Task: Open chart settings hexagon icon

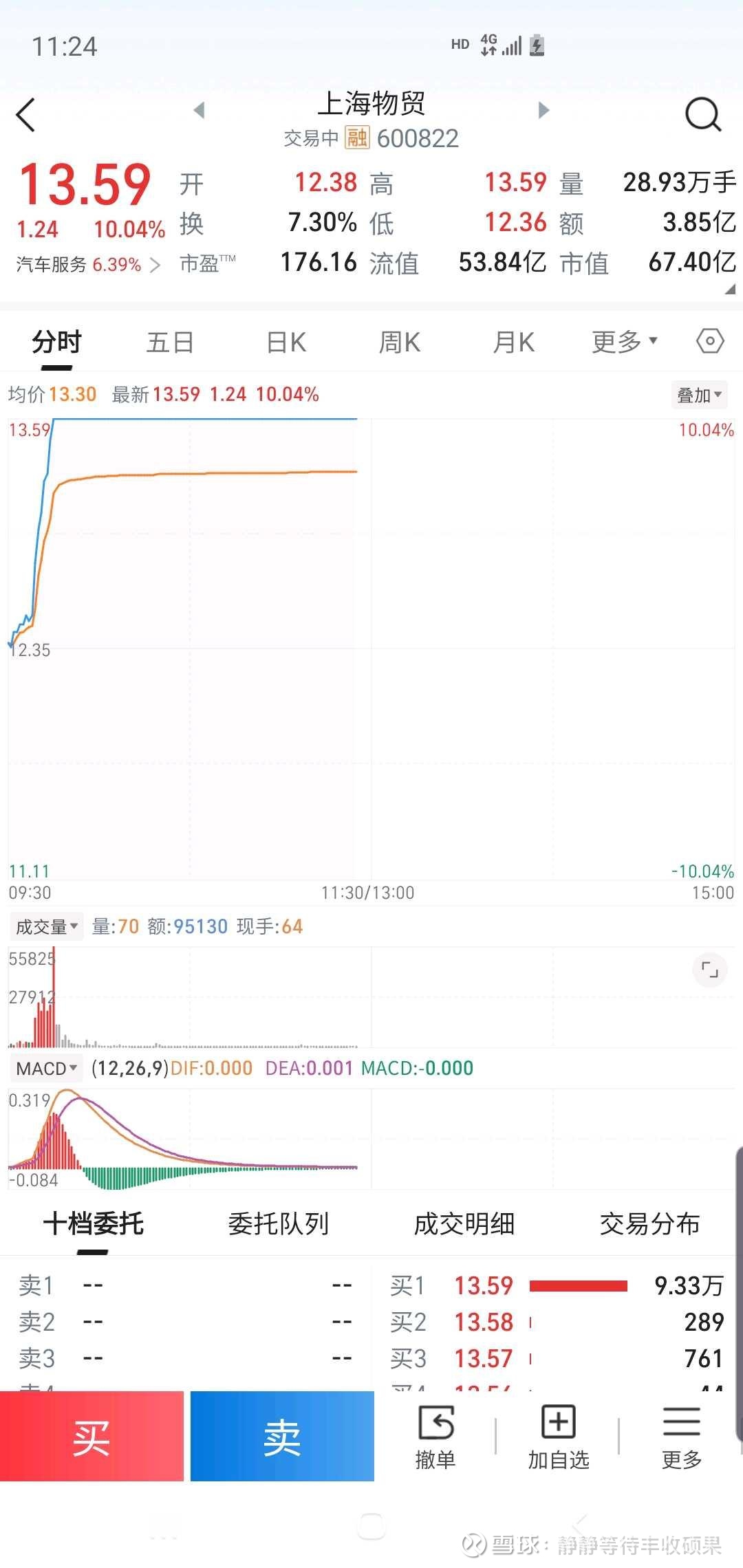Action: pos(710,341)
